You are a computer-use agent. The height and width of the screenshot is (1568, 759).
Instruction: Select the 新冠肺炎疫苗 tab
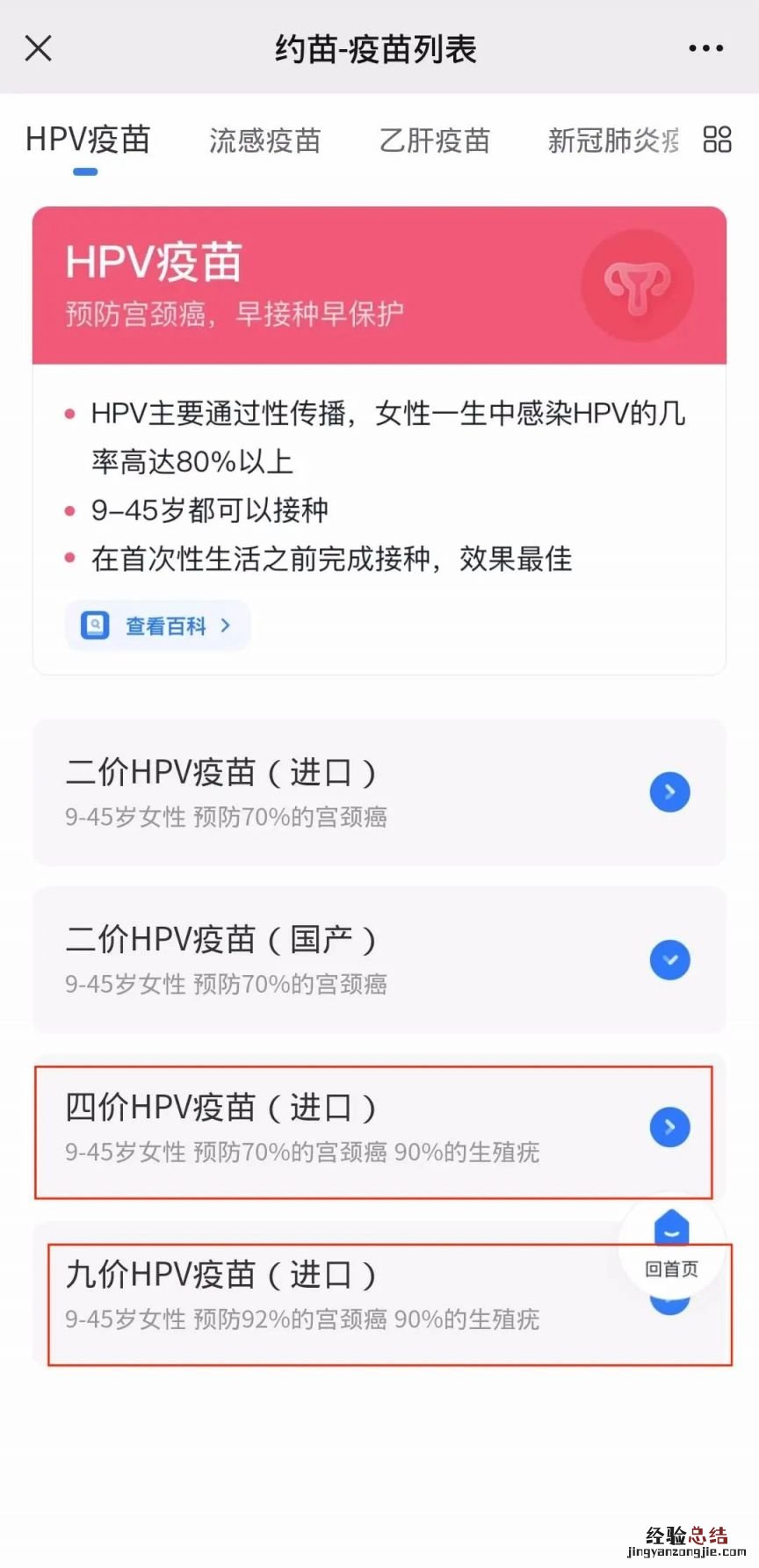click(x=612, y=141)
